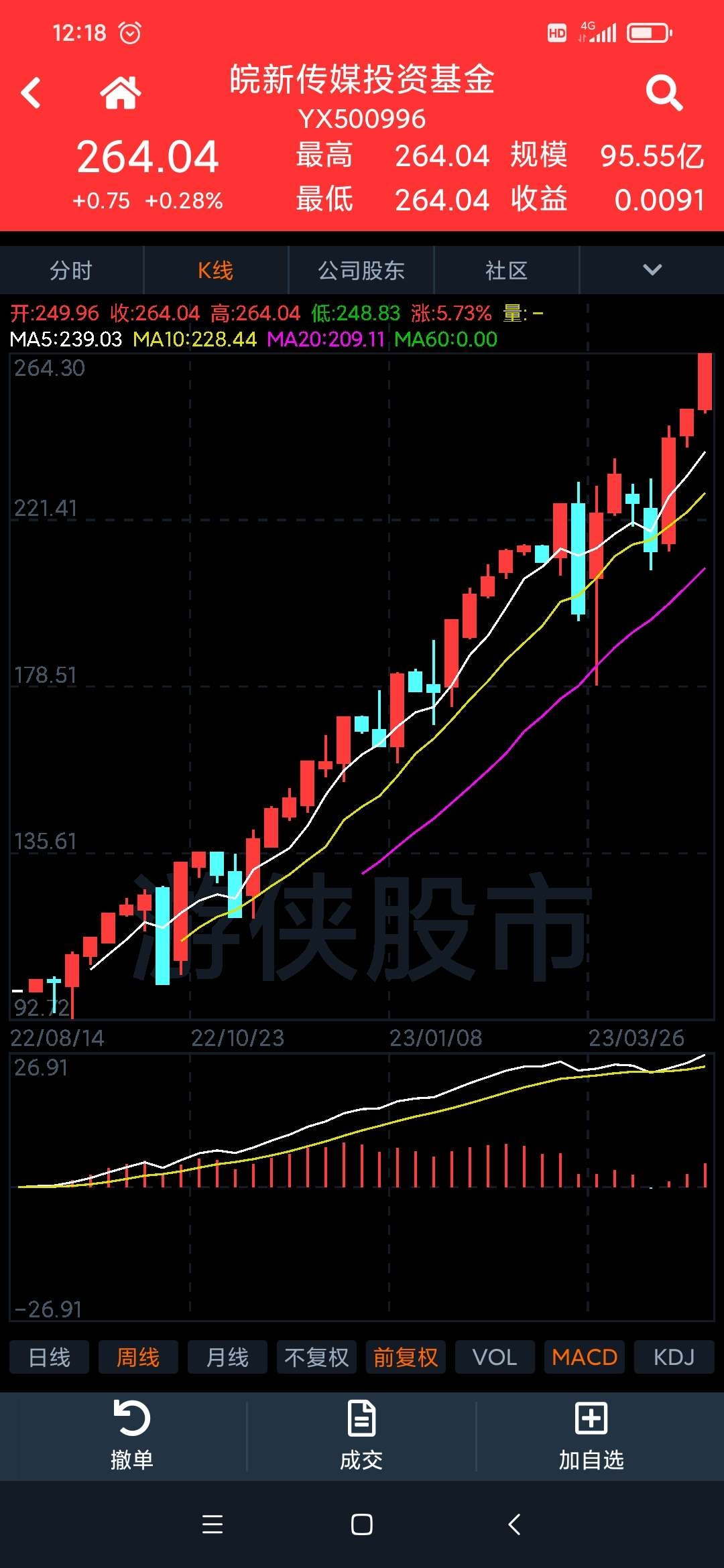The image size is (724, 1568).
Task: Choose 前复权 price adjustment
Action: point(406,1357)
